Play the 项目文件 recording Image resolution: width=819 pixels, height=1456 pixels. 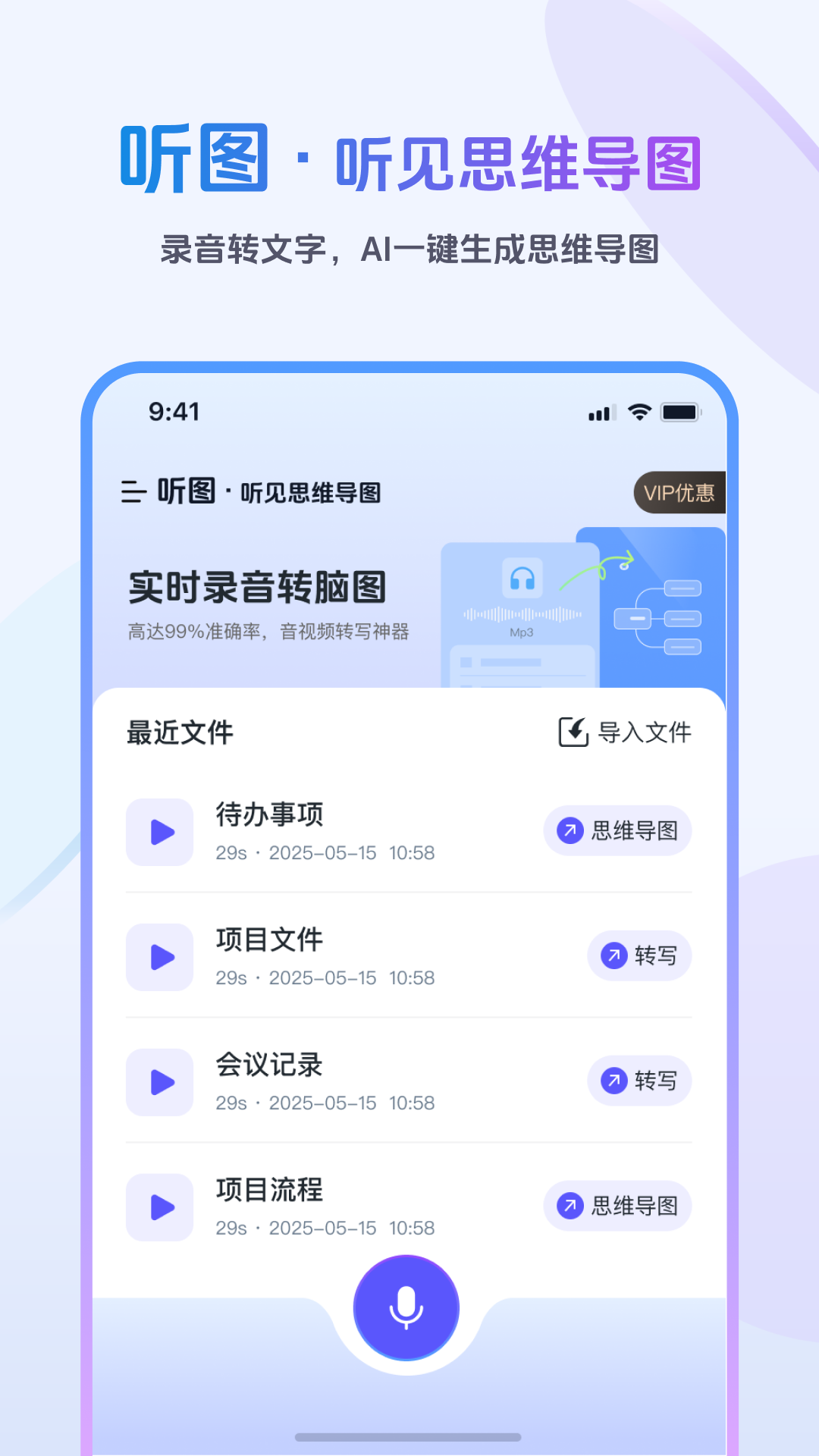coord(159,958)
